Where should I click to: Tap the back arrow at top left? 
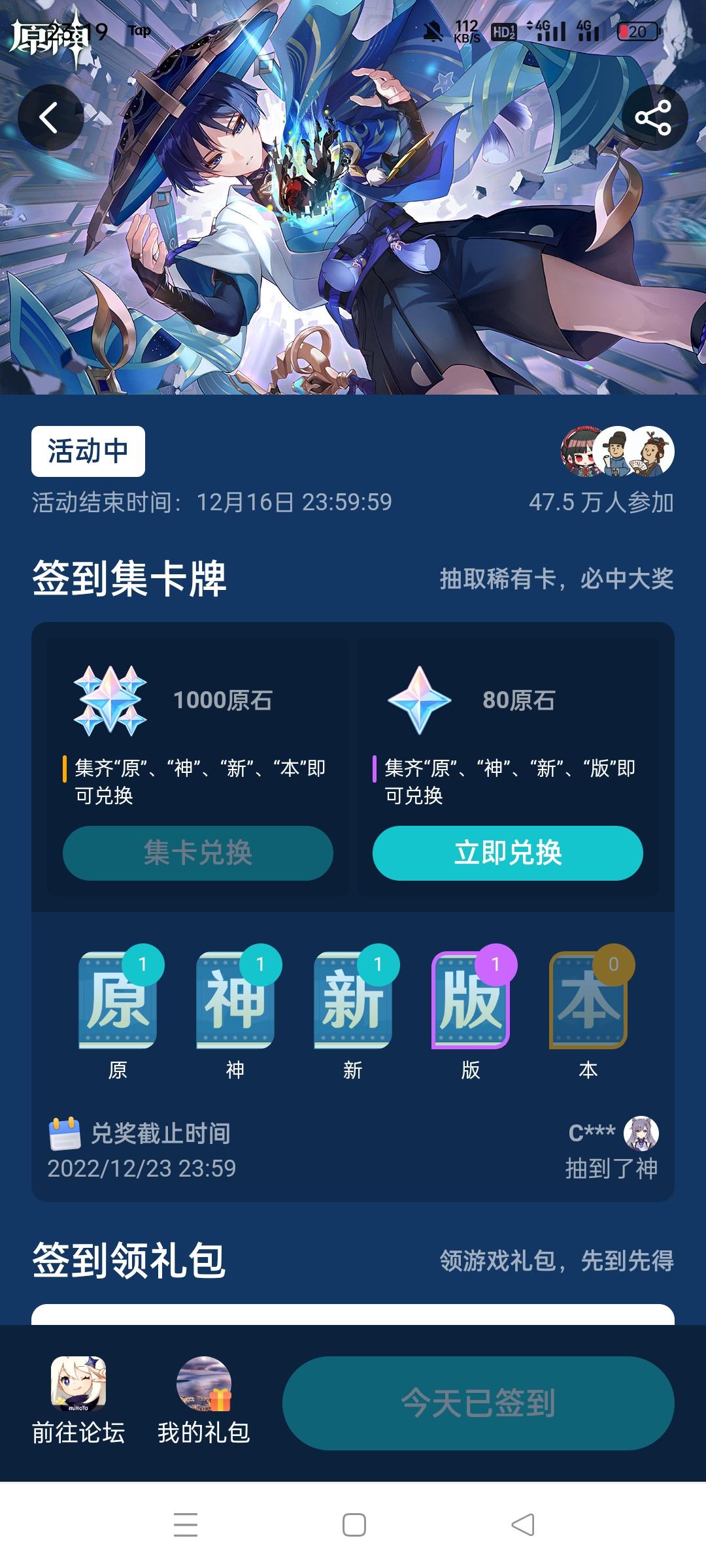pos(49,116)
